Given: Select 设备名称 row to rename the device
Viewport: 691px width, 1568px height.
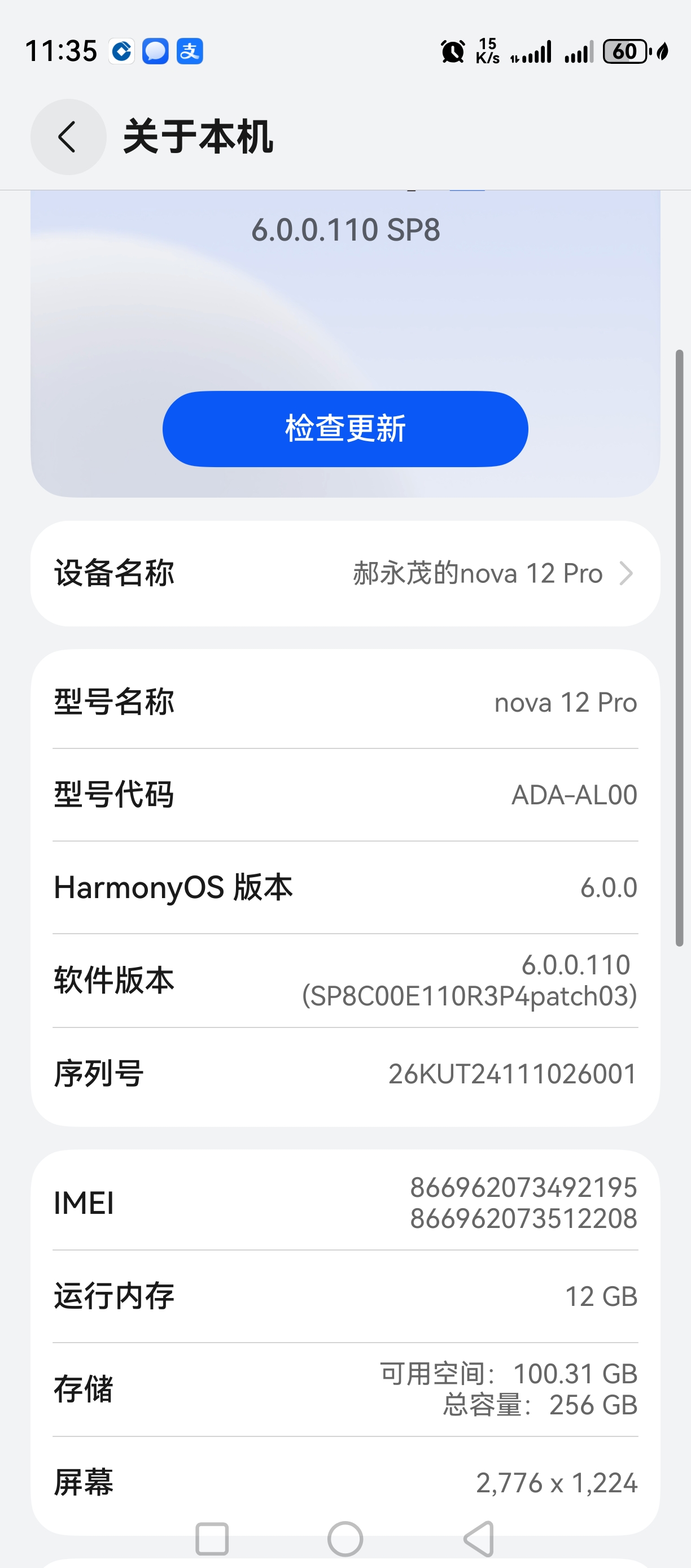Looking at the screenshot, I should 344,572.
